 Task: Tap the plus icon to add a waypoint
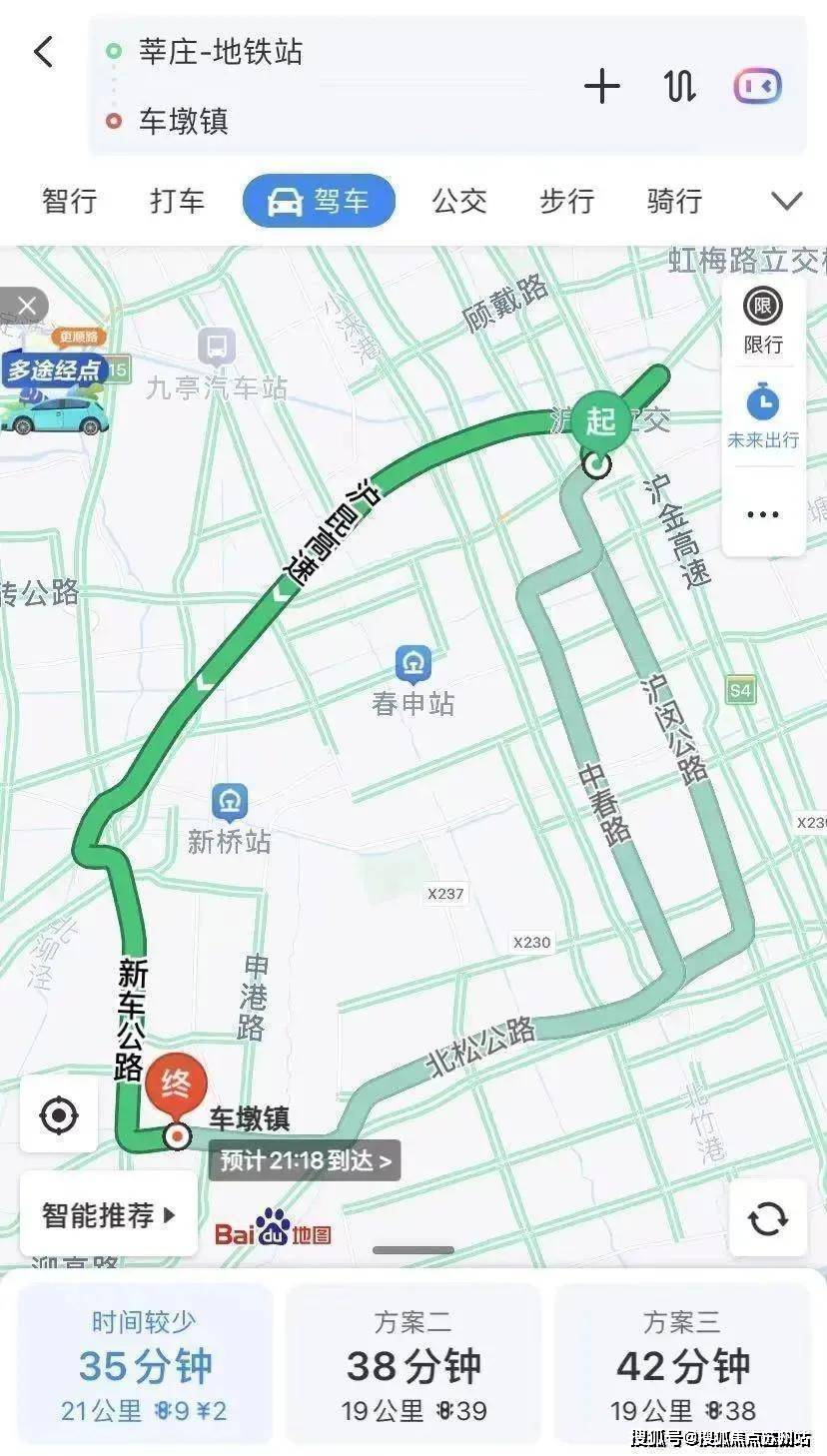point(602,87)
